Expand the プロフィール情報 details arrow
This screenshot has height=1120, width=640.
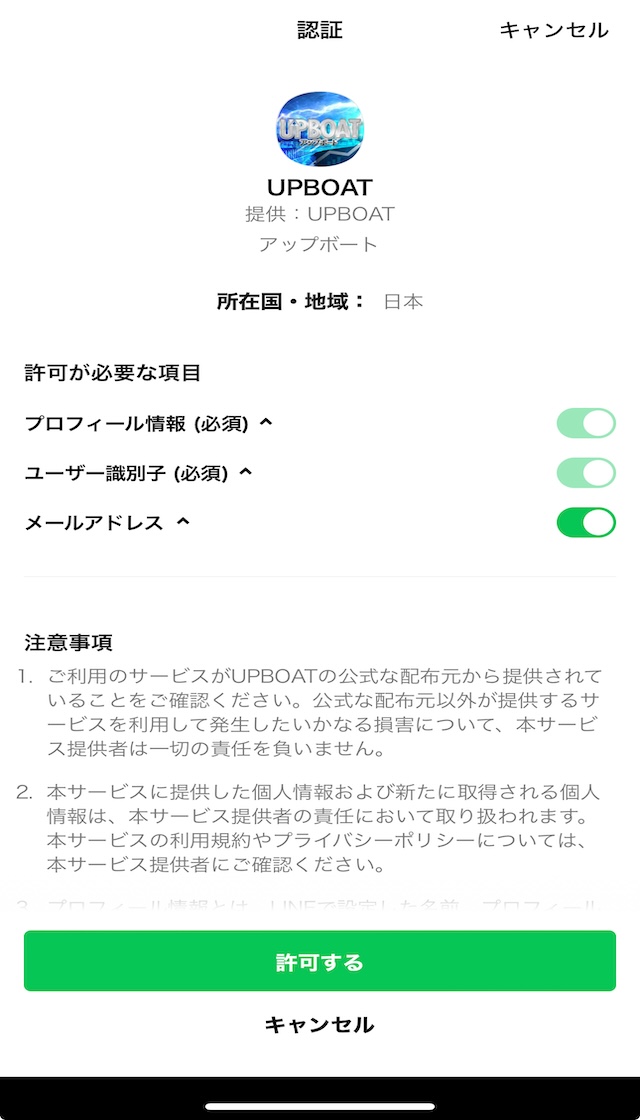[266, 422]
